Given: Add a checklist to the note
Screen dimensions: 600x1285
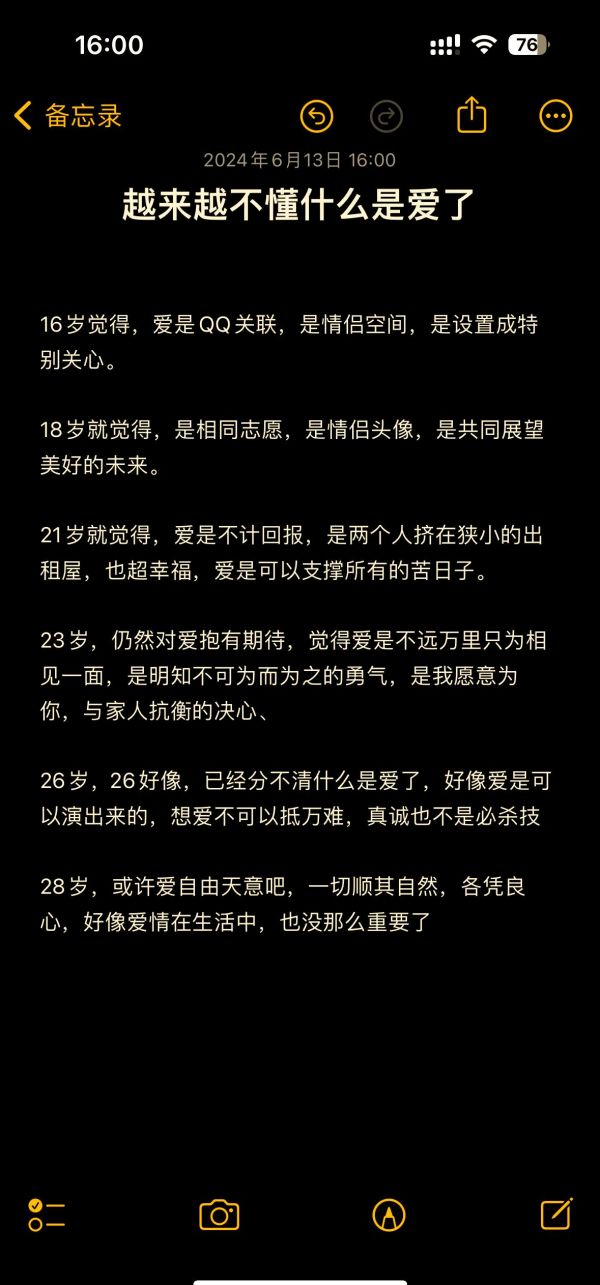Looking at the screenshot, I should click(x=47, y=1215).
